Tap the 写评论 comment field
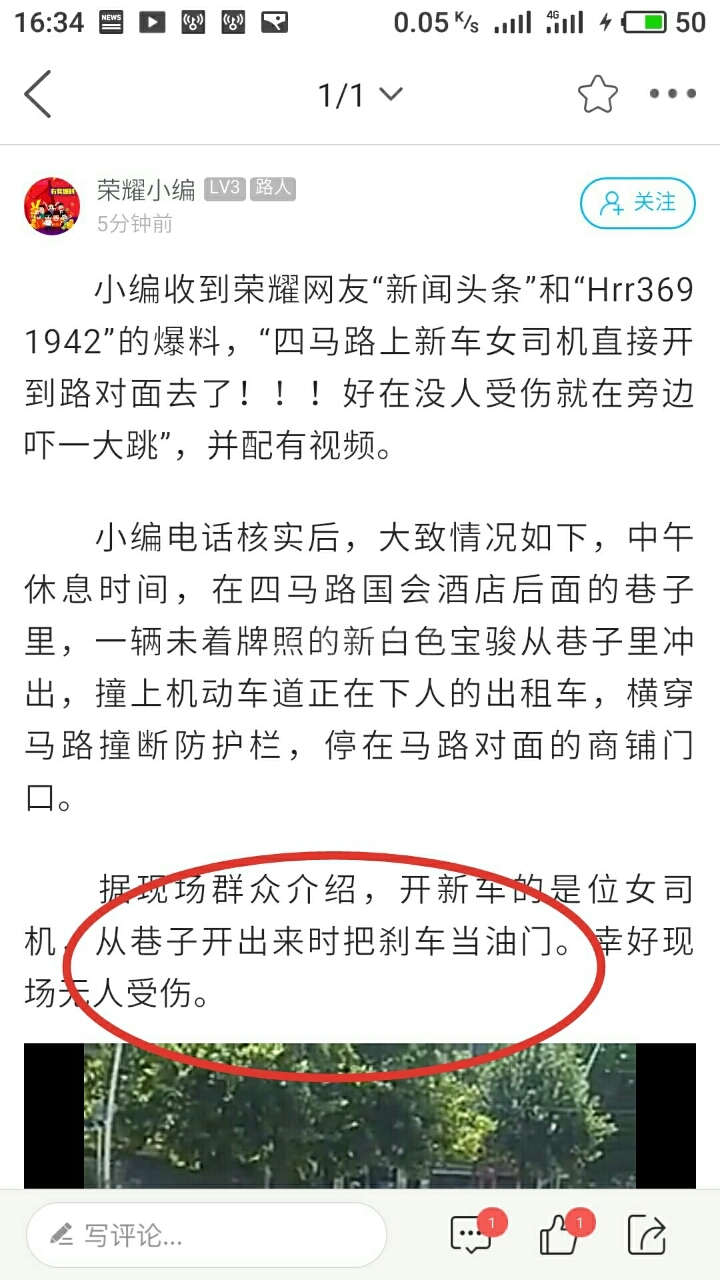This screenshot has width=720, height=1280. [x=206, y=1236]
